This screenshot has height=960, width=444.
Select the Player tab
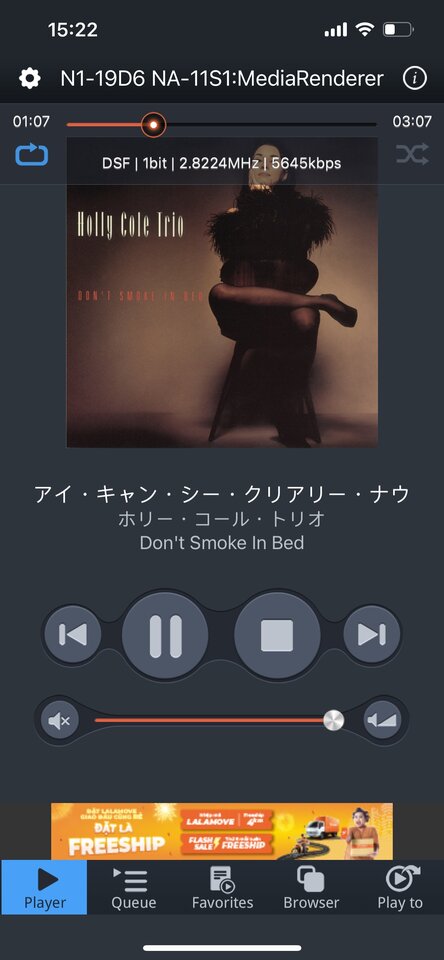(x=44, y=887)
